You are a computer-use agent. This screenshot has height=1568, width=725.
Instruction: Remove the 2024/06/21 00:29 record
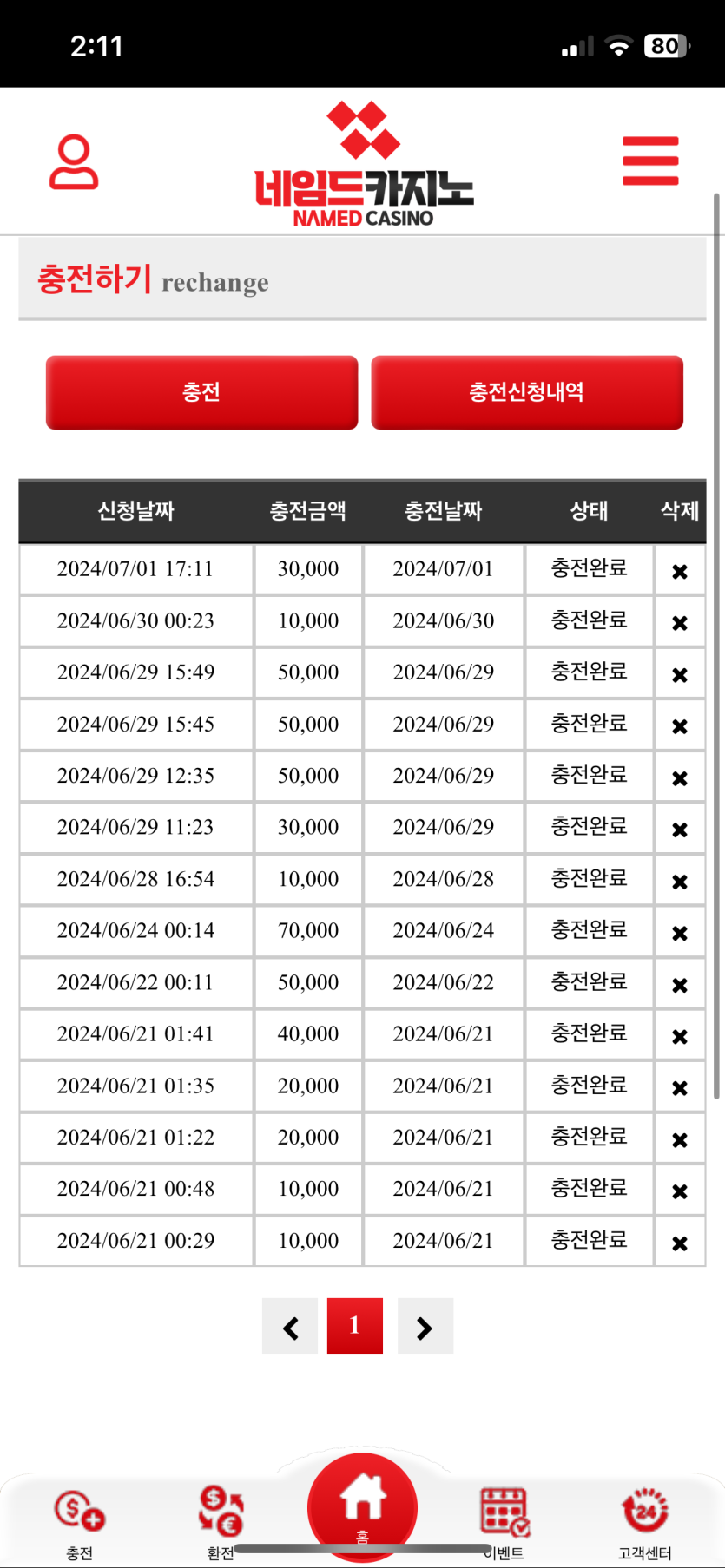(680, 1243)
